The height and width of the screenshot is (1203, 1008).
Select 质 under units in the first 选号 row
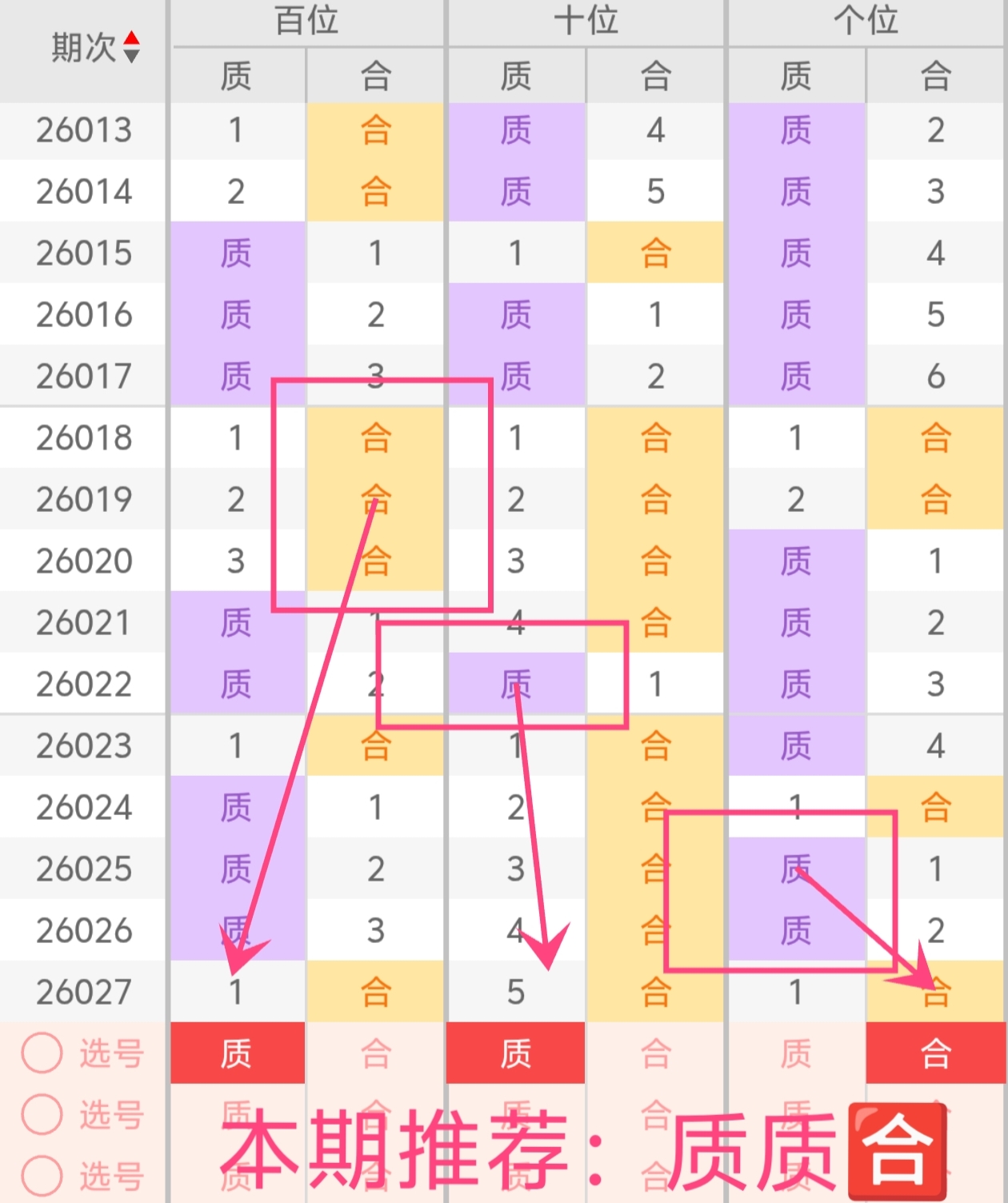coord(796,1054)
